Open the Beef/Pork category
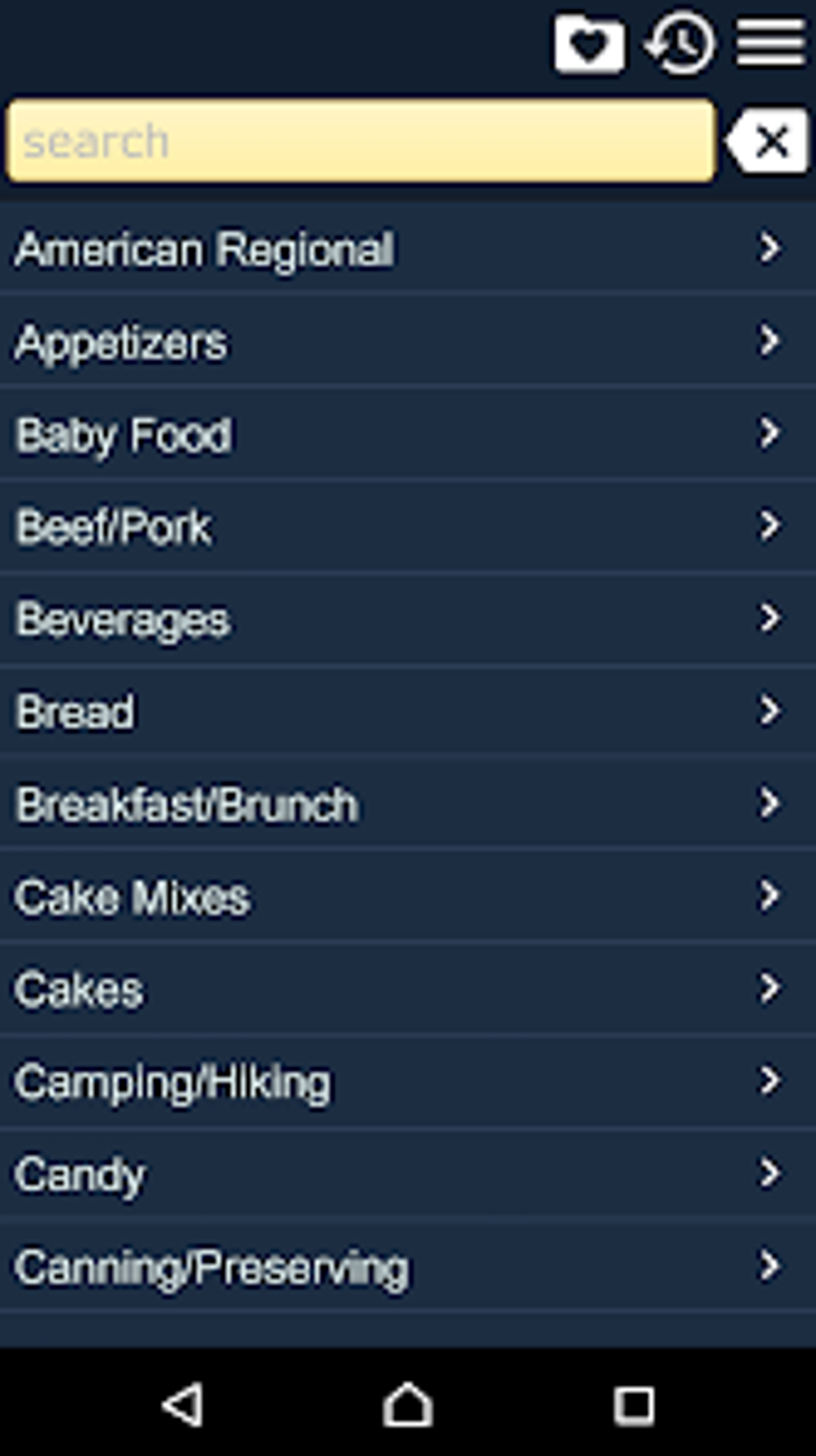 408,526
